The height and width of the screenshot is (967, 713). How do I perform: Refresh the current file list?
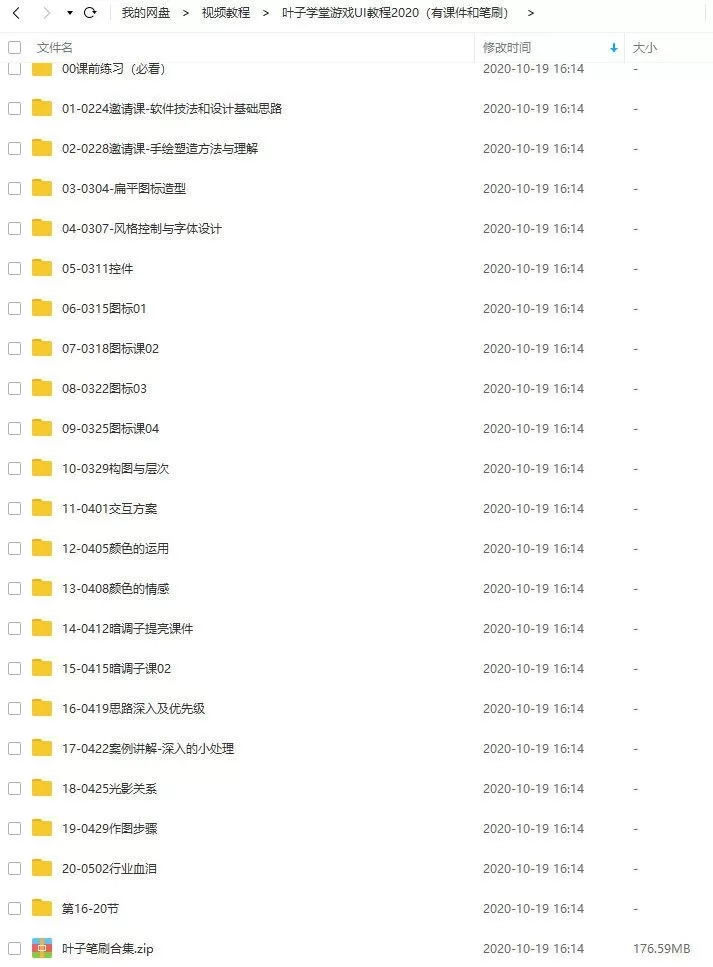pyautogui.click(x=90, y=13)
